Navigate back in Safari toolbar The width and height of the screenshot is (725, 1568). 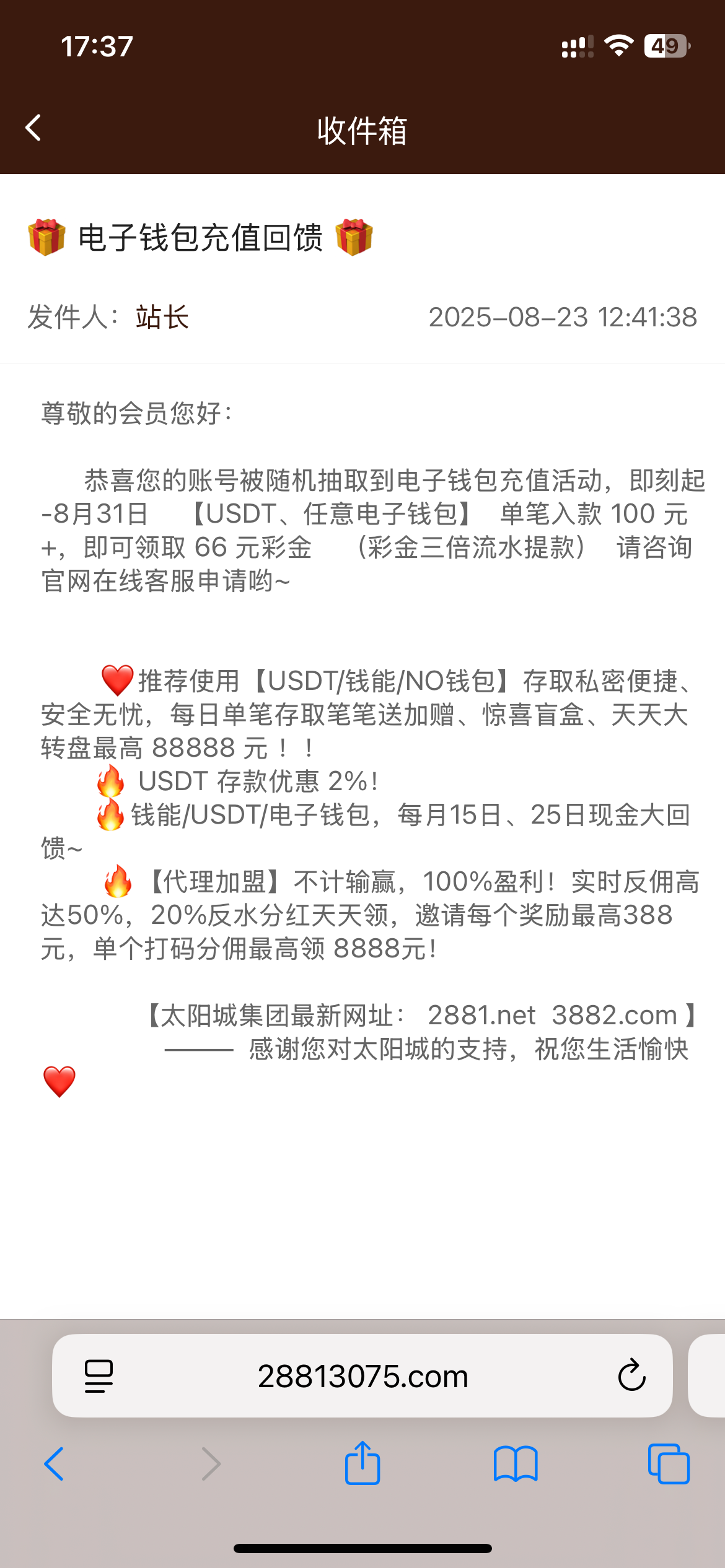click(54, 1464)
